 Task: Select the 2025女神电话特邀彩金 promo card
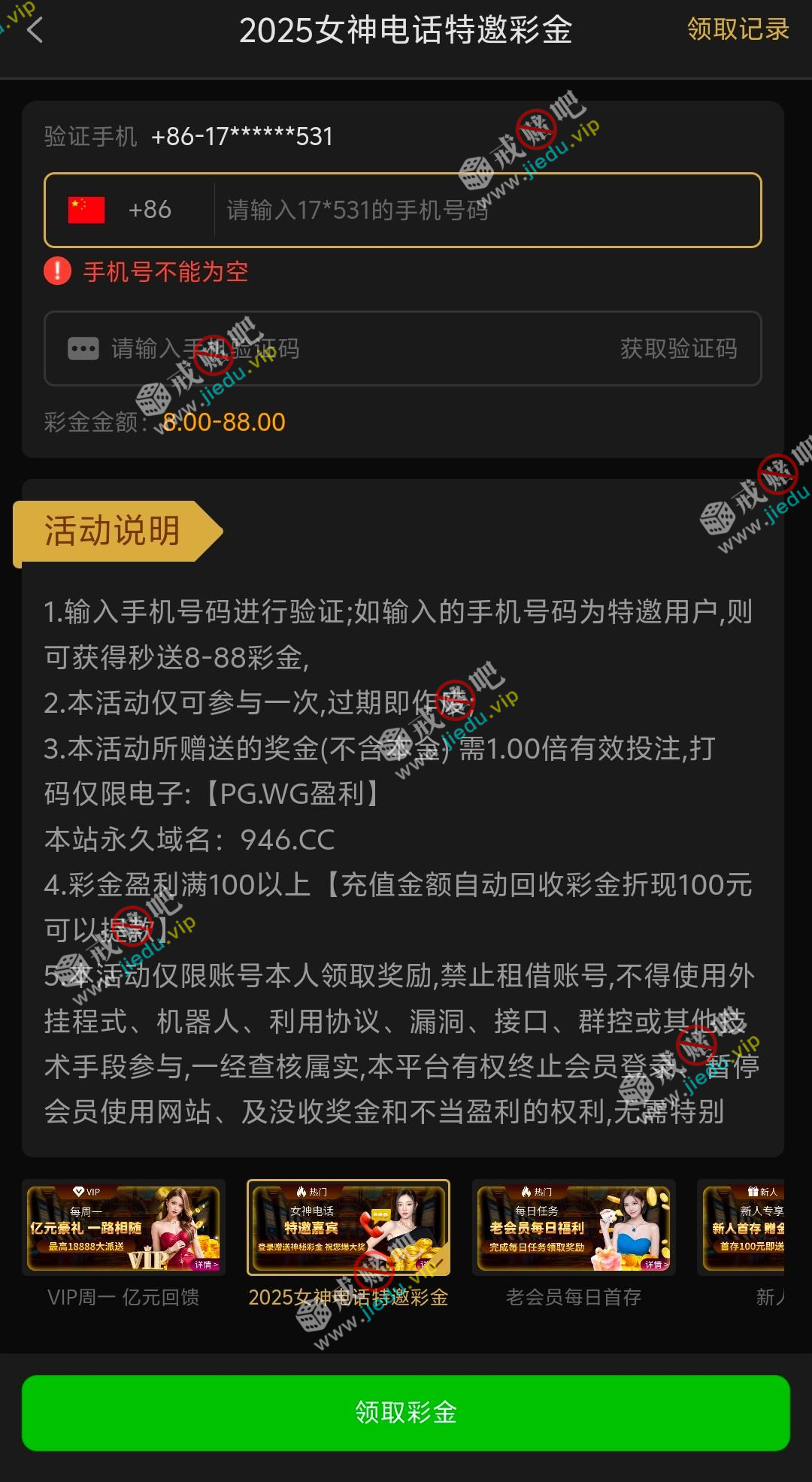tap(348, 1229)
